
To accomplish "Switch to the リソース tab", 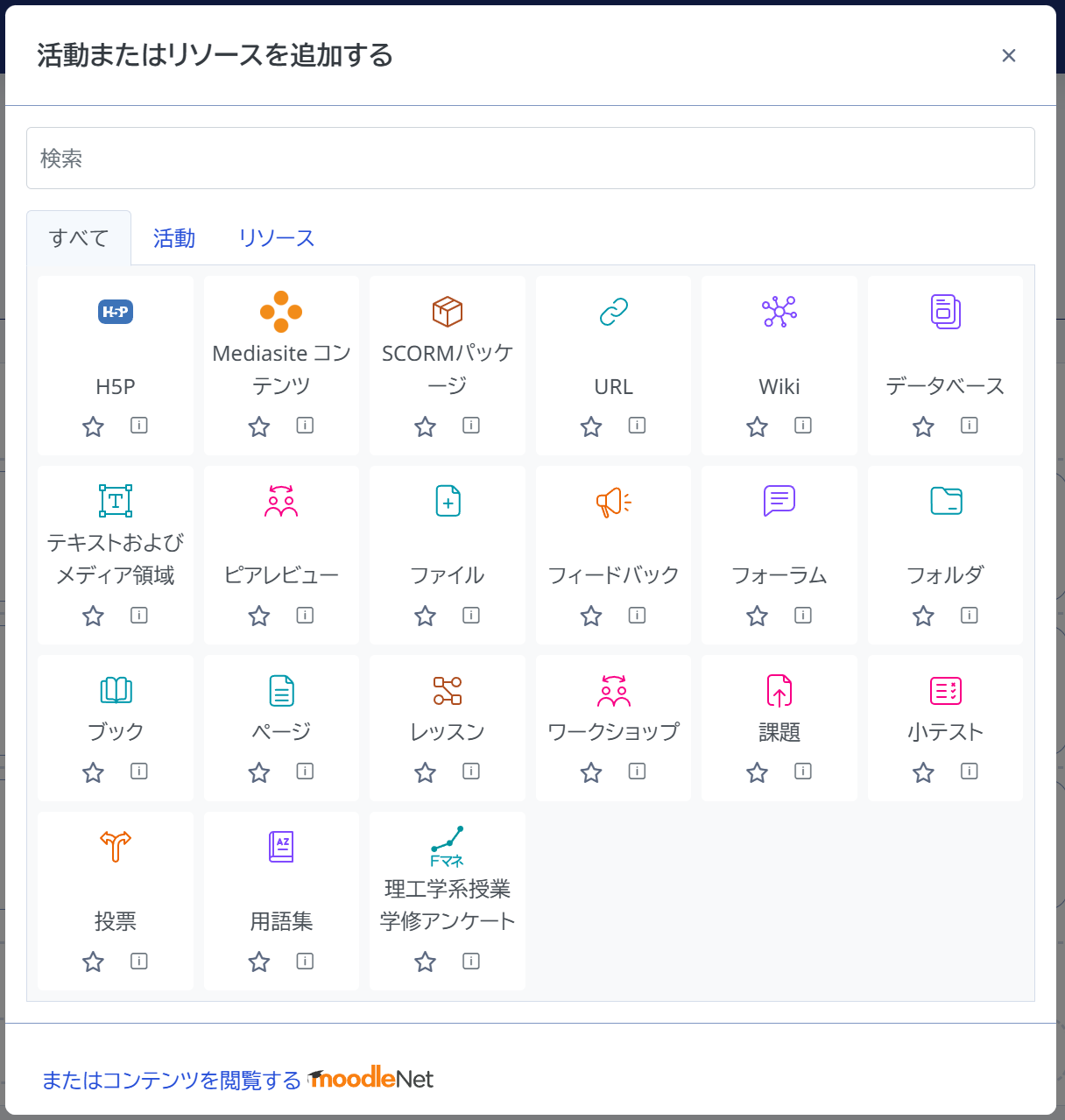I will (276, 237).
